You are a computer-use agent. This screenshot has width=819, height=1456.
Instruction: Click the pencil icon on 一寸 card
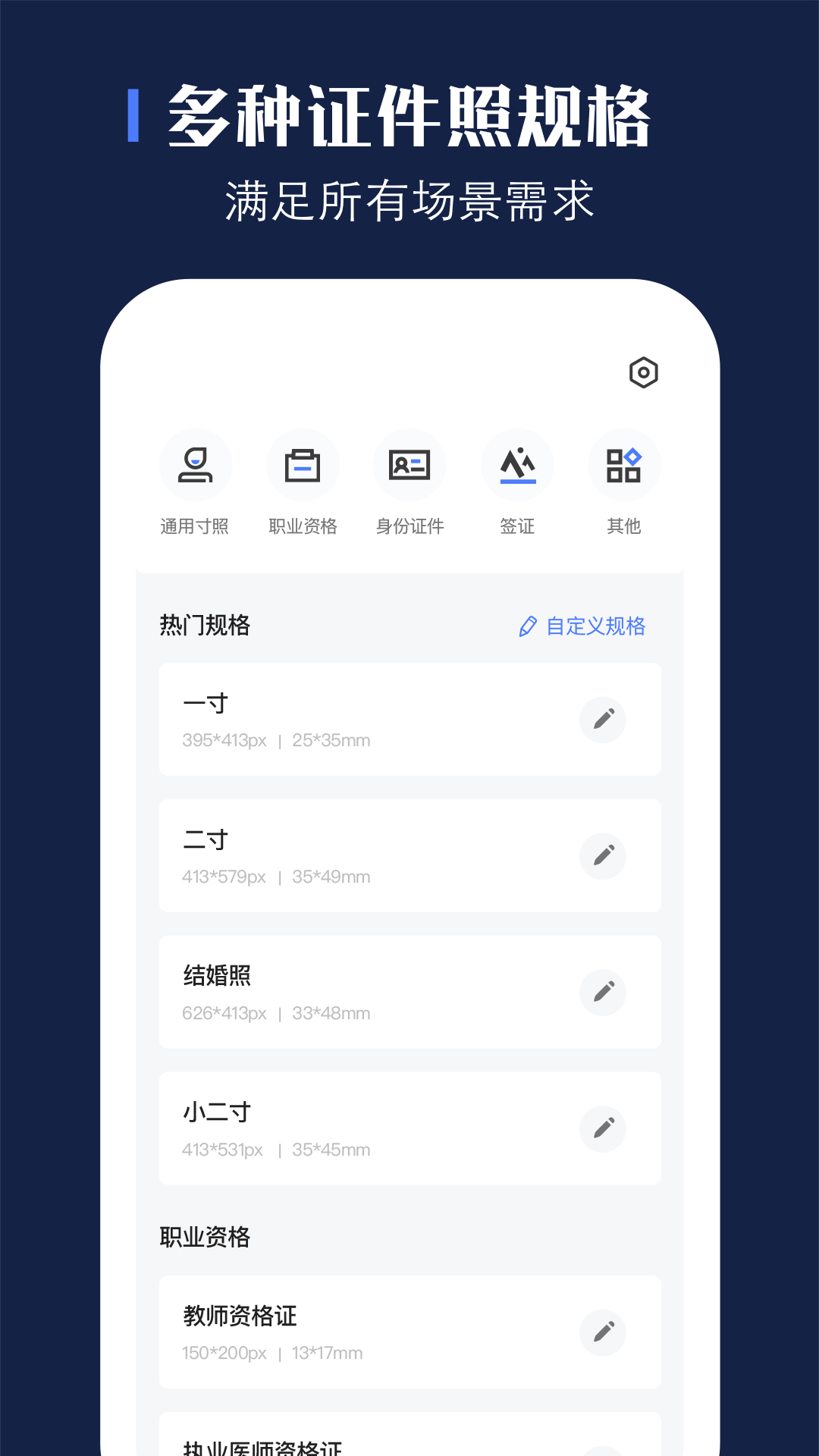coord(603,719)
